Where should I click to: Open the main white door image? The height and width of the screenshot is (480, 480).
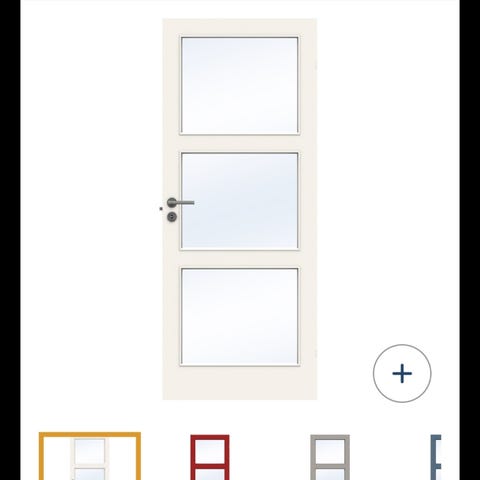coord(240,209)
